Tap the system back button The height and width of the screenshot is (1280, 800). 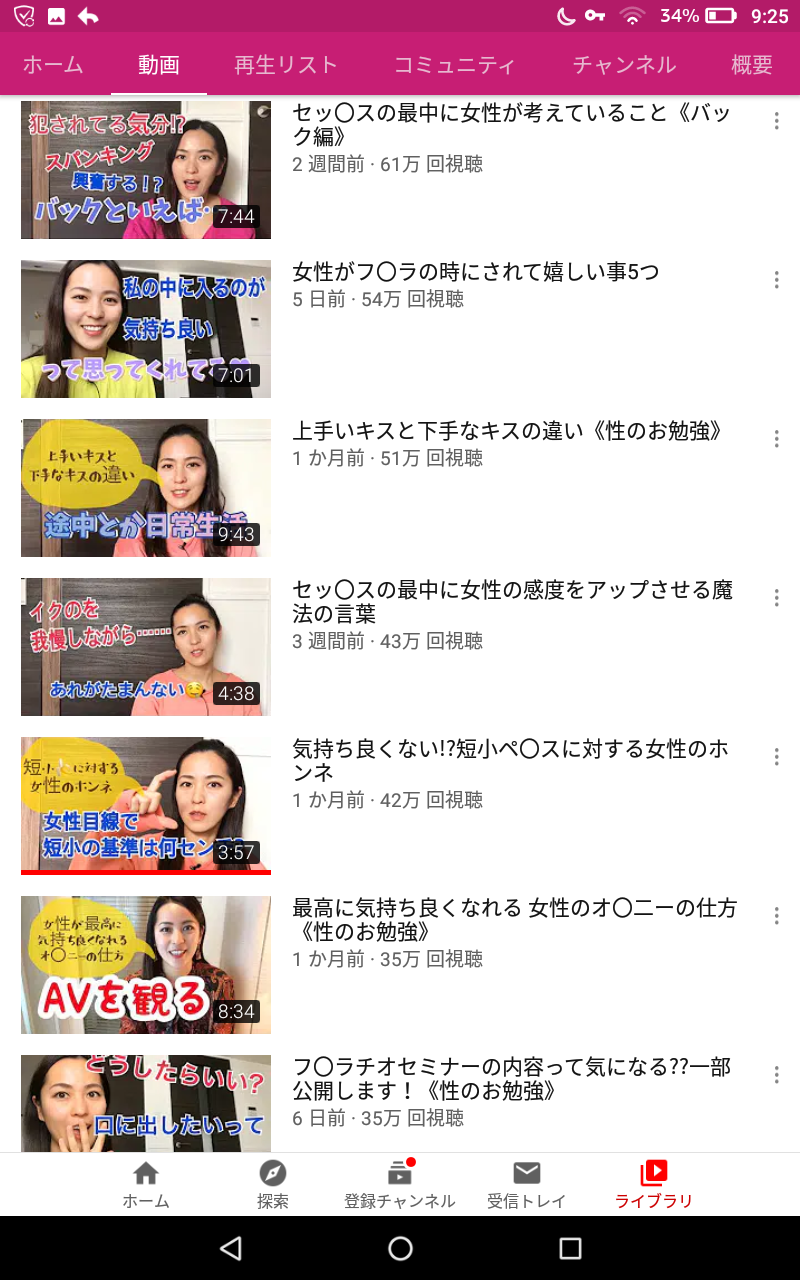pyautogui.click(x=231, y=1248)
